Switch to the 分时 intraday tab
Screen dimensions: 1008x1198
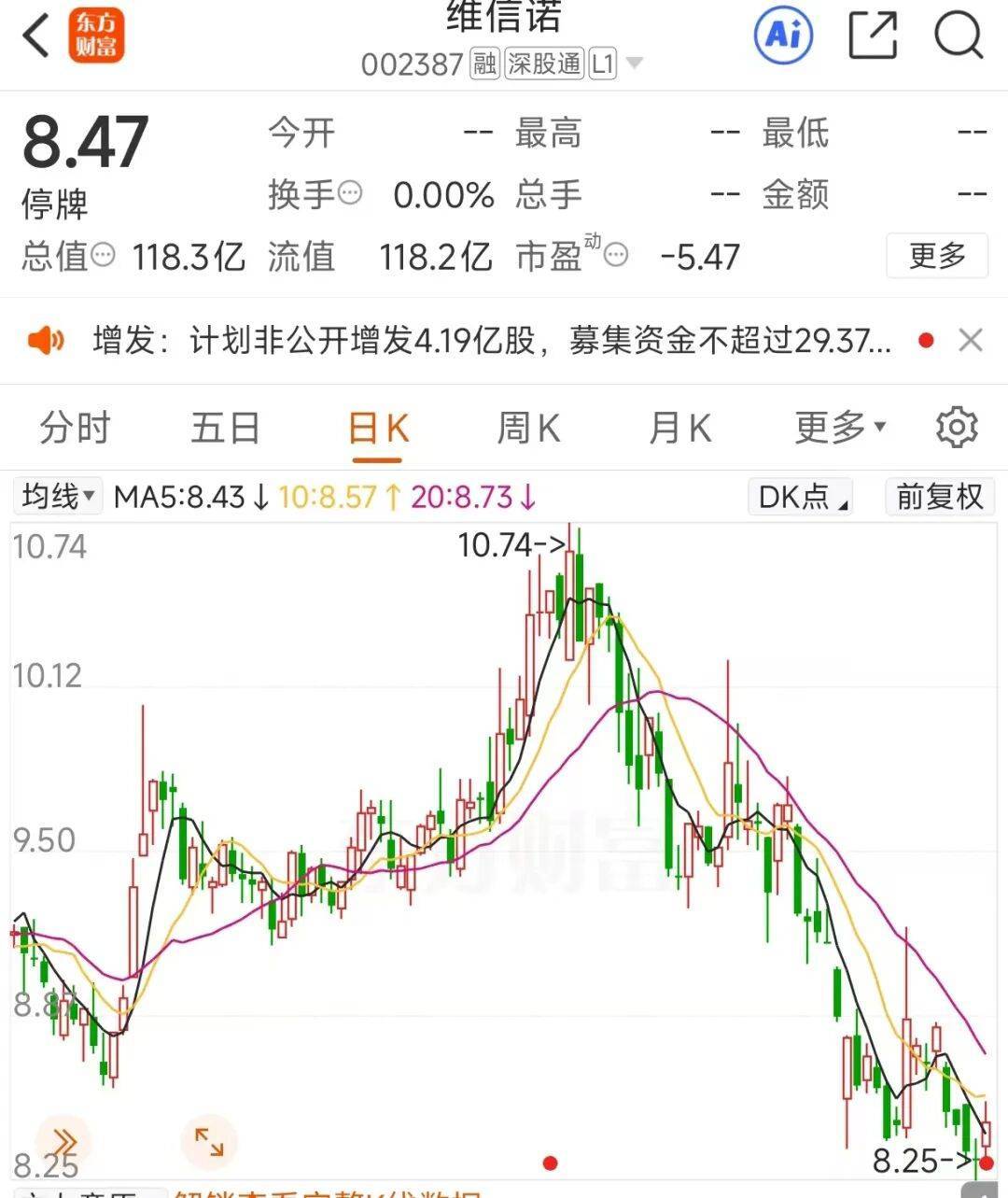77,427
